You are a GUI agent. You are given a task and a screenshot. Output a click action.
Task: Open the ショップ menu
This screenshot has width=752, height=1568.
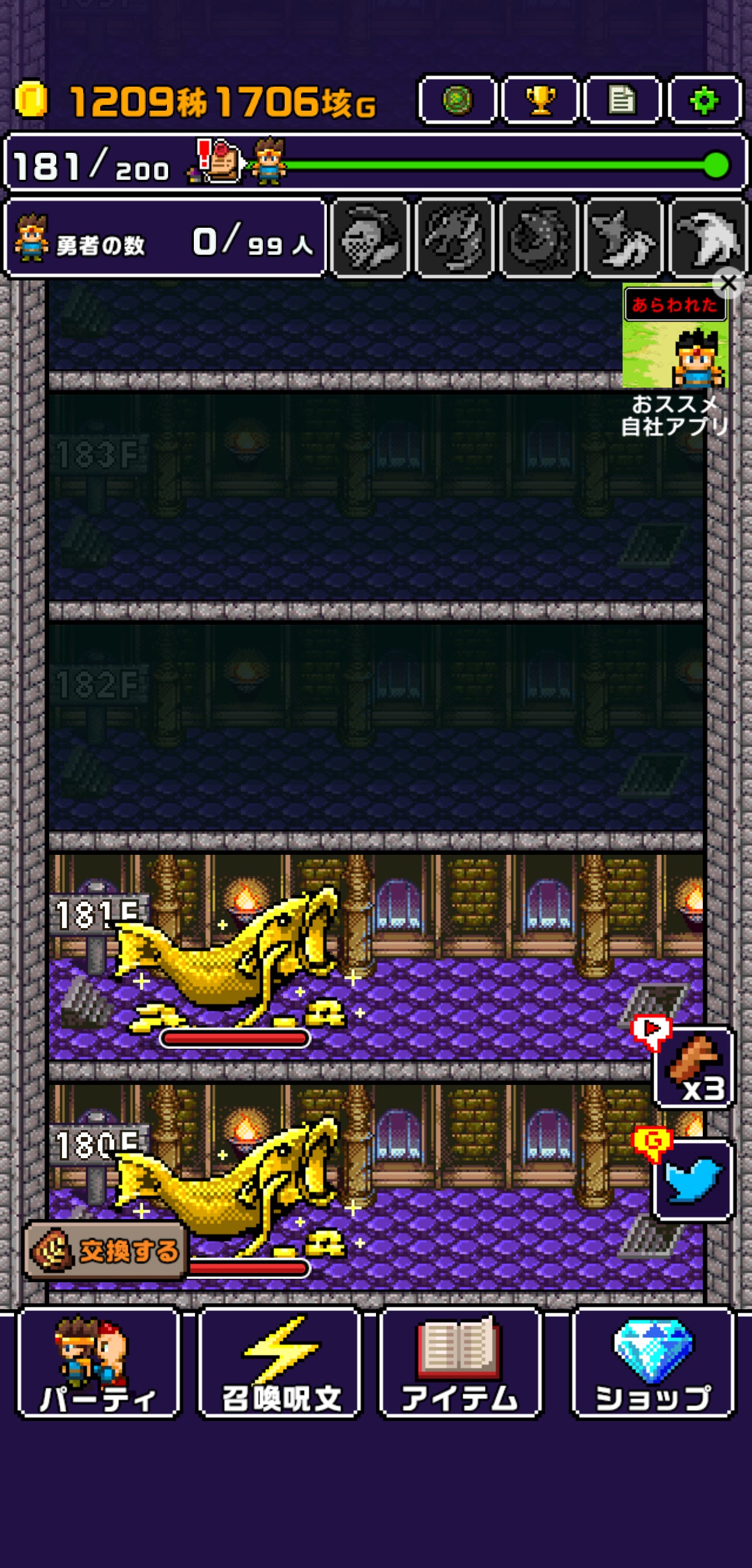[x=653, y=1362]
